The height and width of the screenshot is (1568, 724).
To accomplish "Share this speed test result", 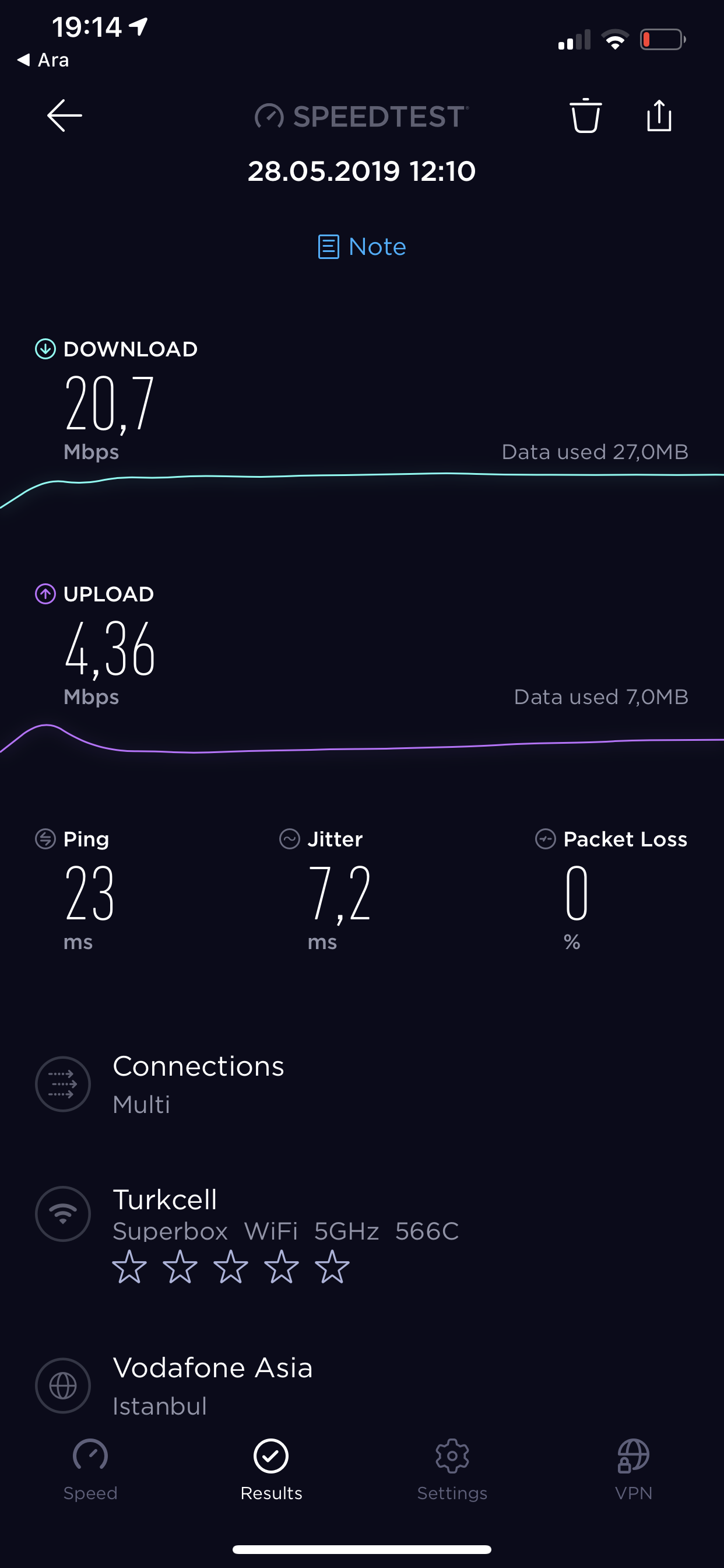I will (659, 115).
